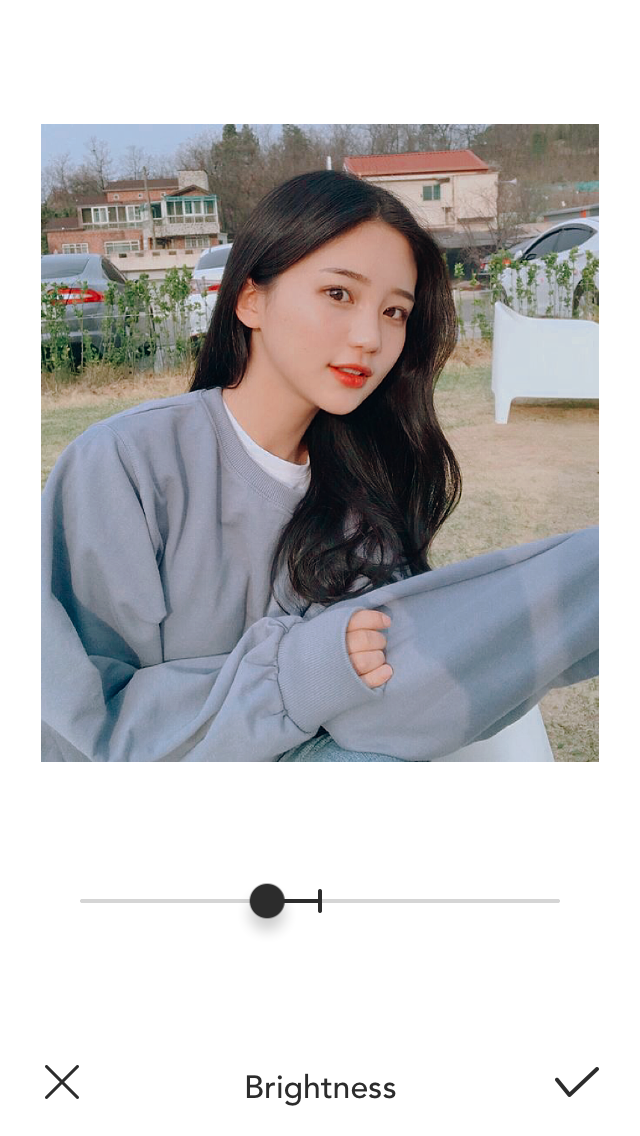
Task: Cancel the brightness adjustment
Action: pos(62,1082)
